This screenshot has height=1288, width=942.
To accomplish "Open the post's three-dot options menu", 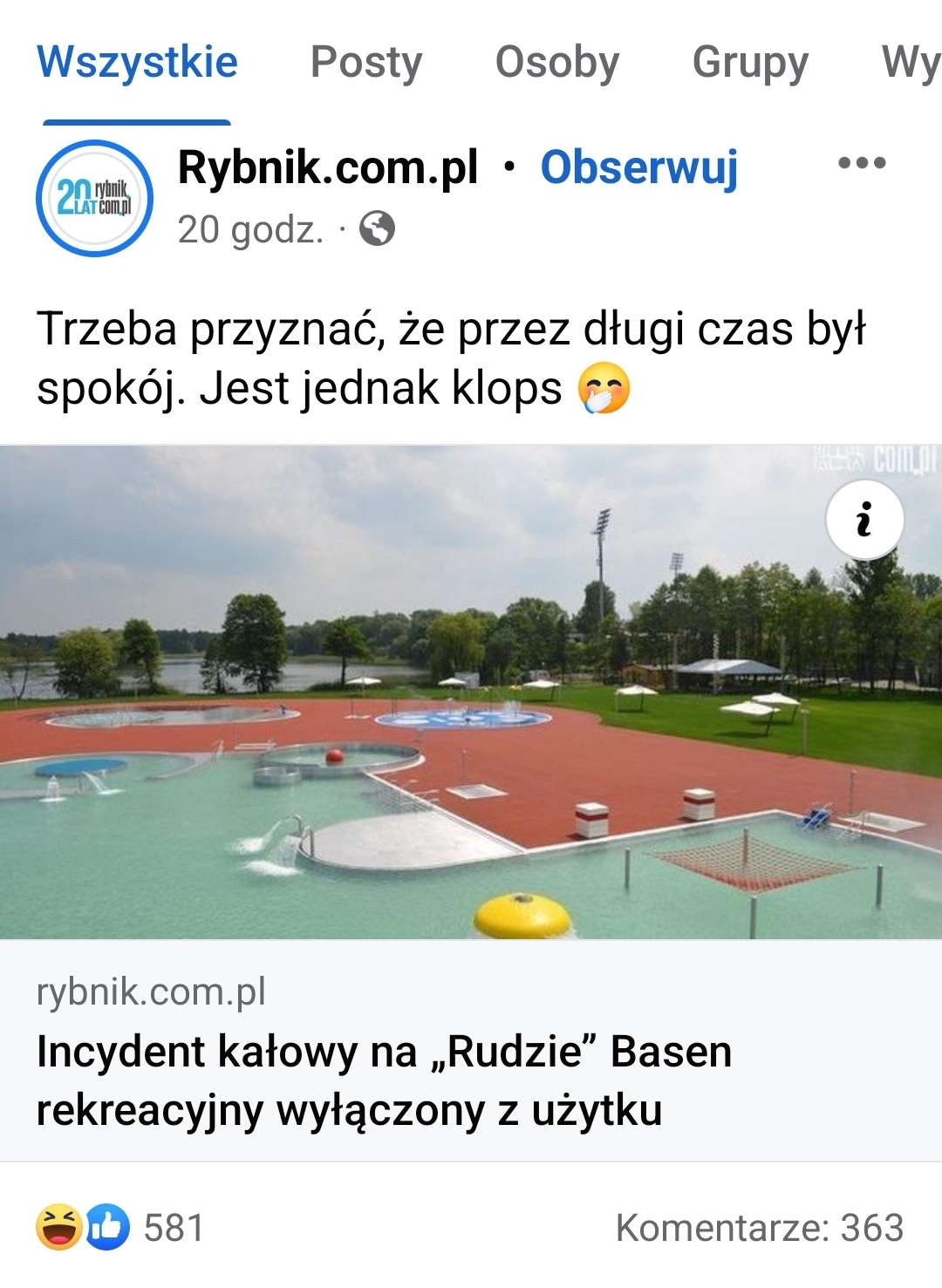I will (x=862, y=163).
